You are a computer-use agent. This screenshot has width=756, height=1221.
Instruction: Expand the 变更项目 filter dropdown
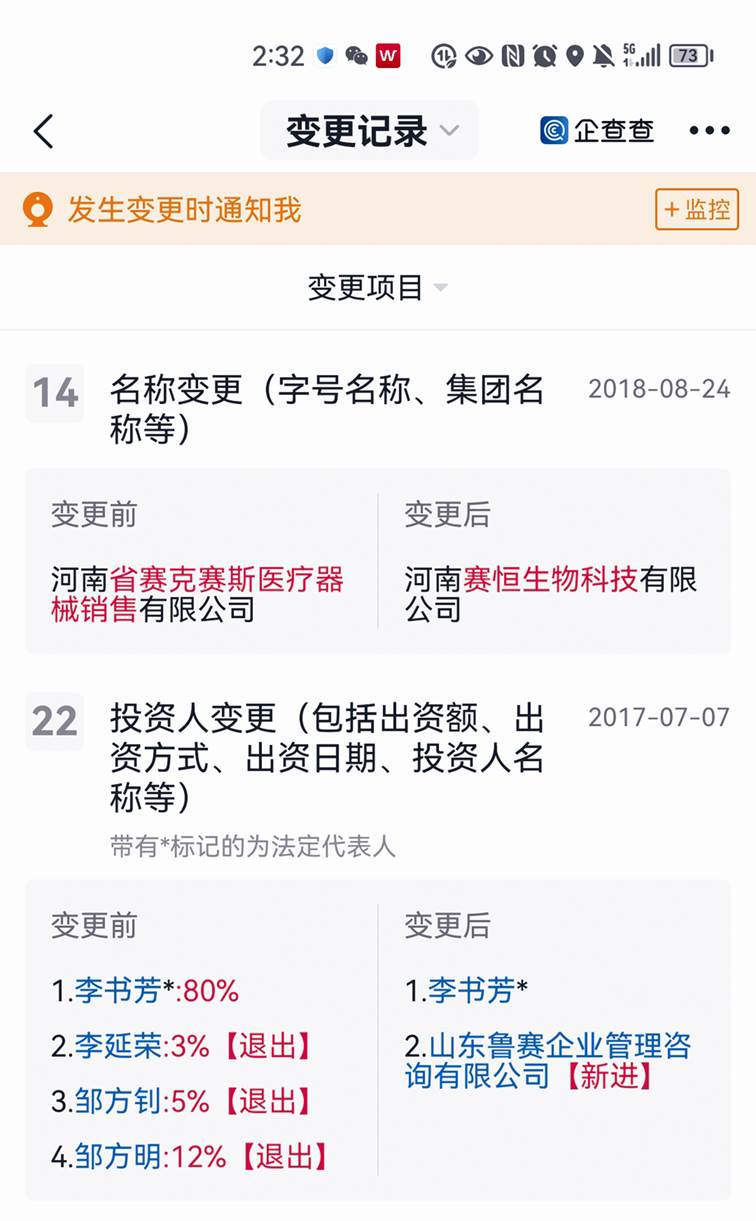376,288
